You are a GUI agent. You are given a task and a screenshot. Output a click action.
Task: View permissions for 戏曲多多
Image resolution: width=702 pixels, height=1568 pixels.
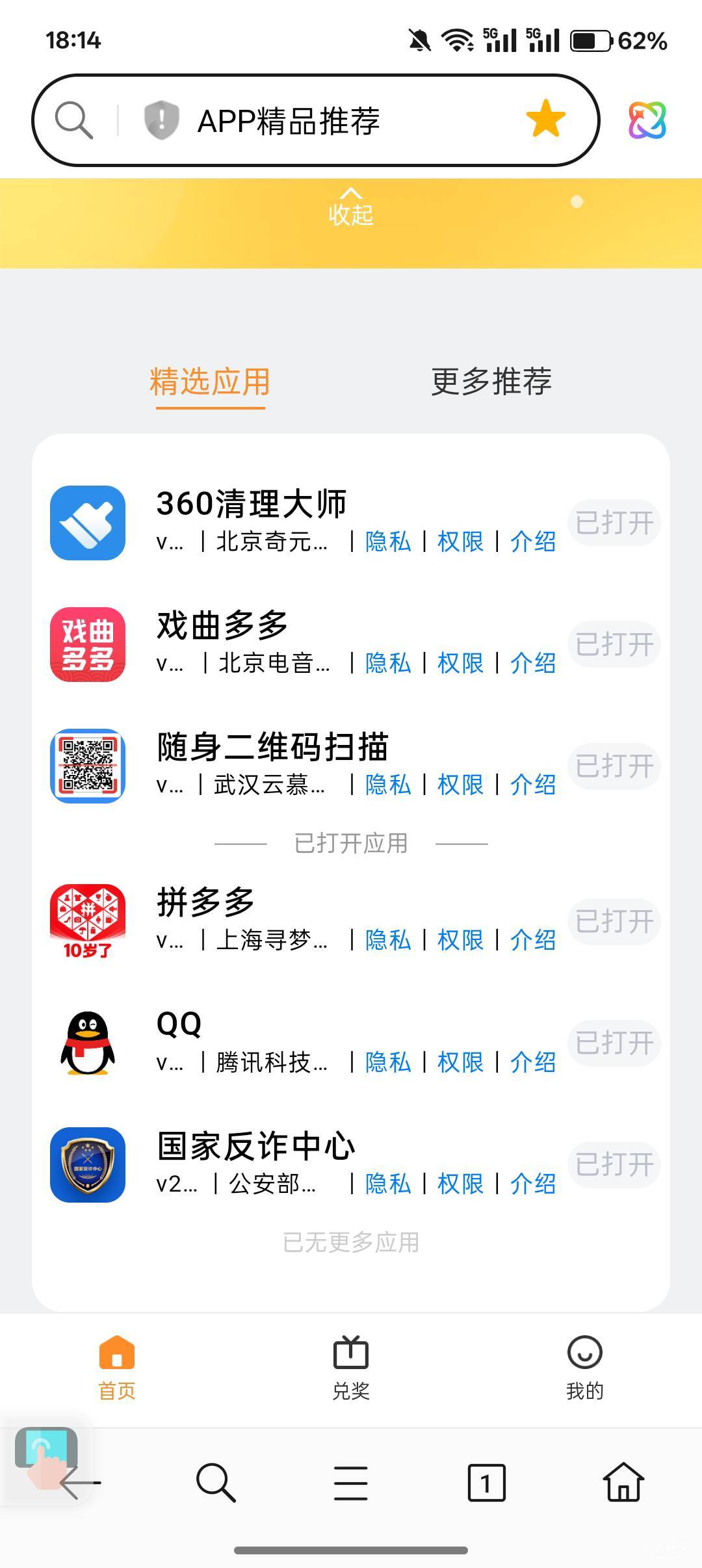(x=460, y=663)
